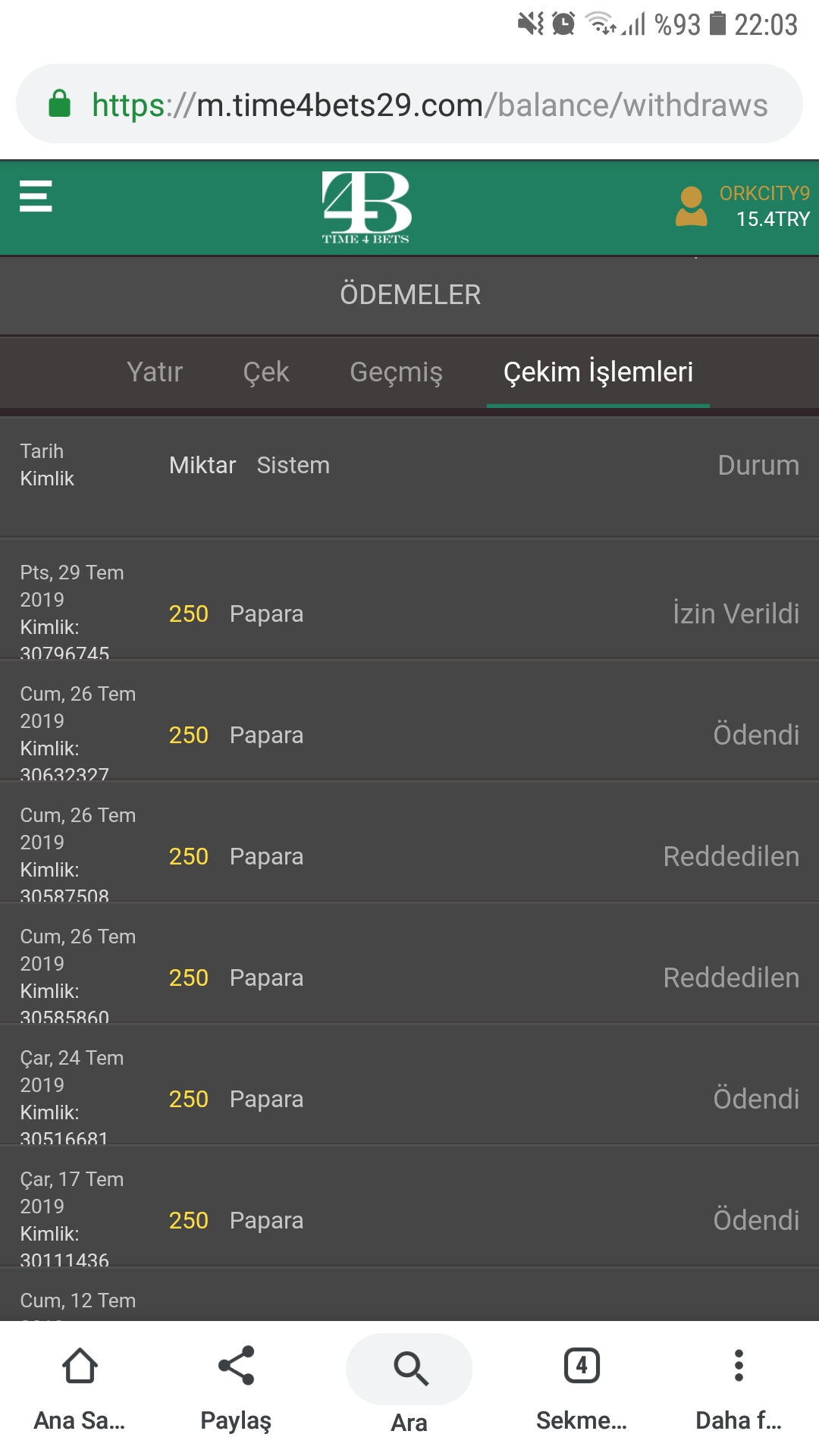Open the ORKCITY9 account profile

coord(742,206)
